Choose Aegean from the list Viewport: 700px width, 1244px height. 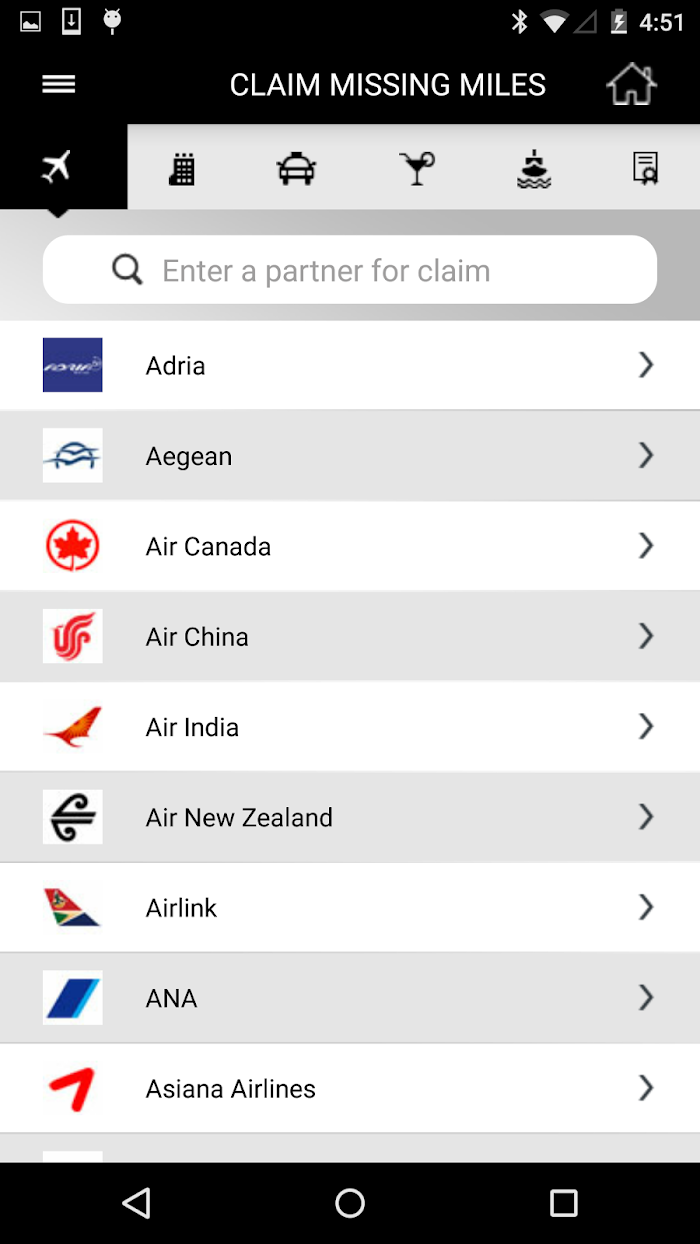(350, 456)
